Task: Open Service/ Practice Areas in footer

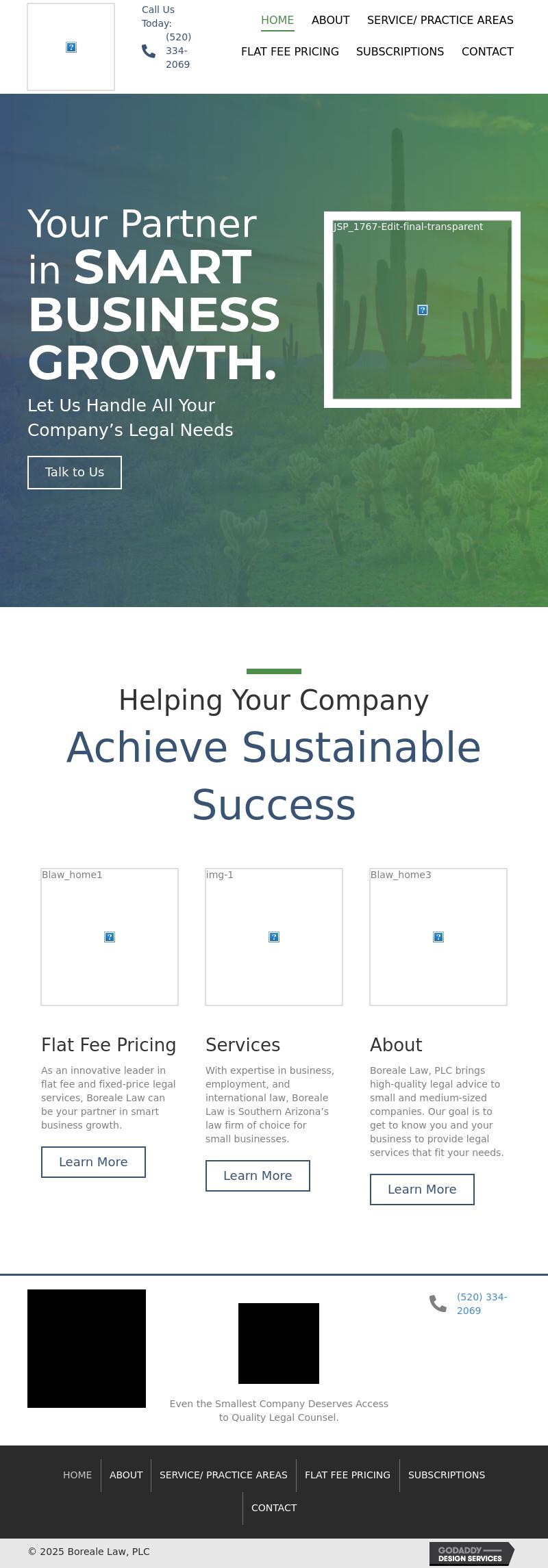Action: (223, 1475)
